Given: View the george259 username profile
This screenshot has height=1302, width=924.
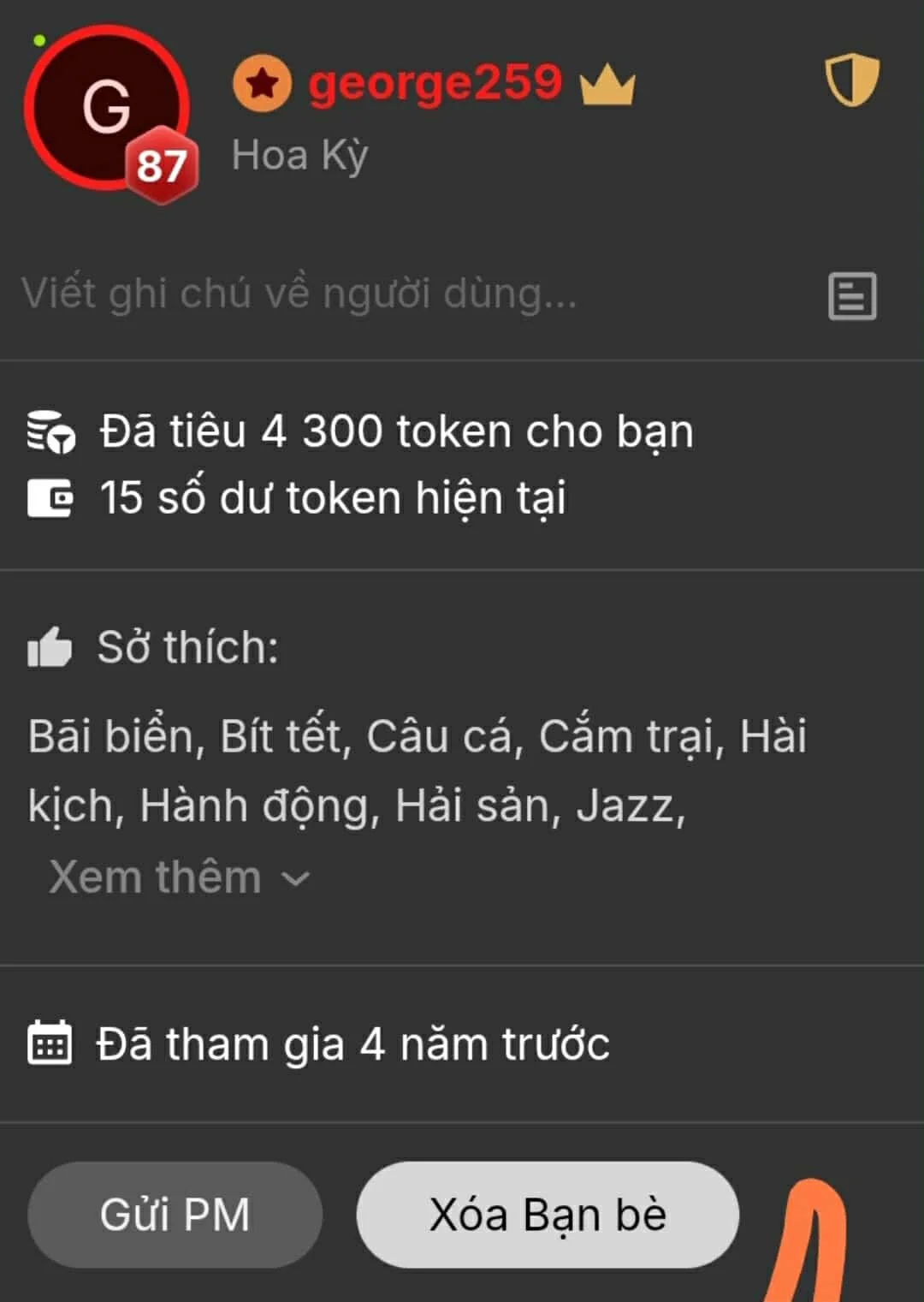Looking at the screenshot, I should click(435, 84).
